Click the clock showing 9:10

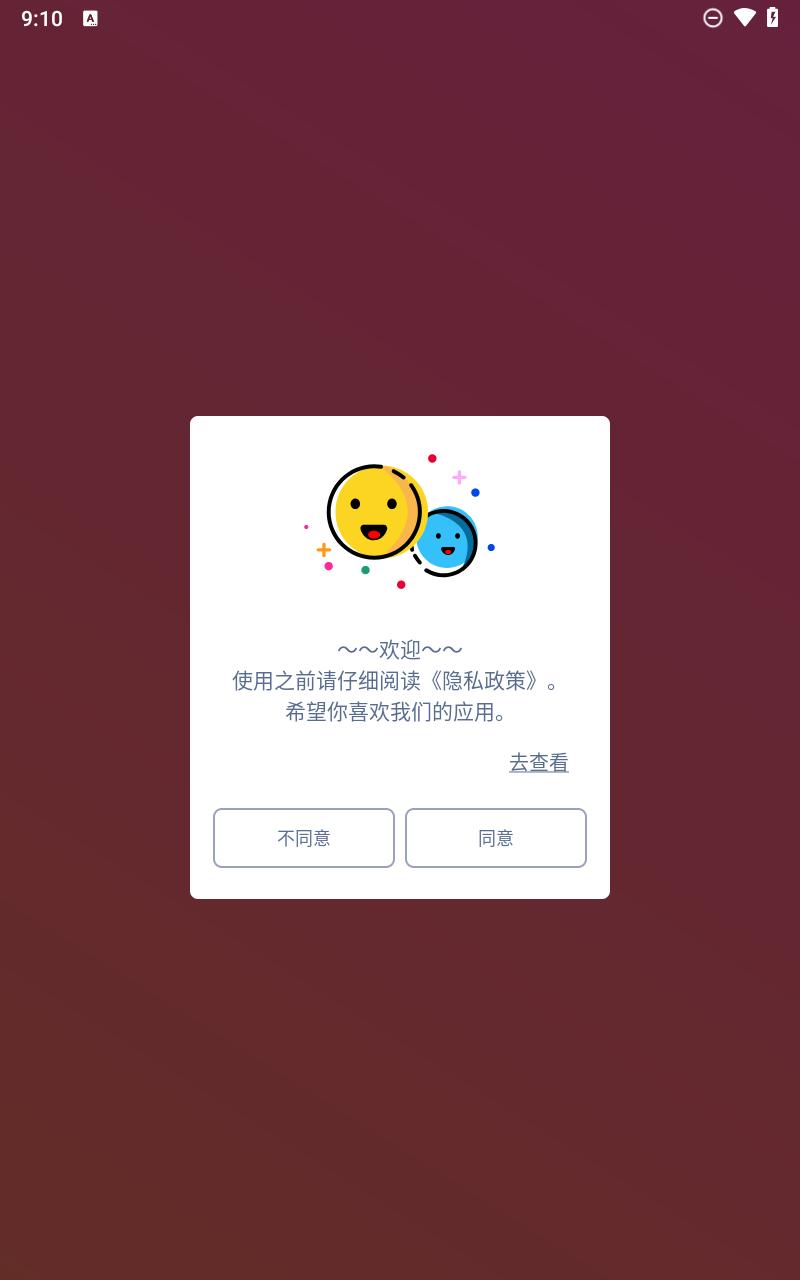(x=41, y=18)
